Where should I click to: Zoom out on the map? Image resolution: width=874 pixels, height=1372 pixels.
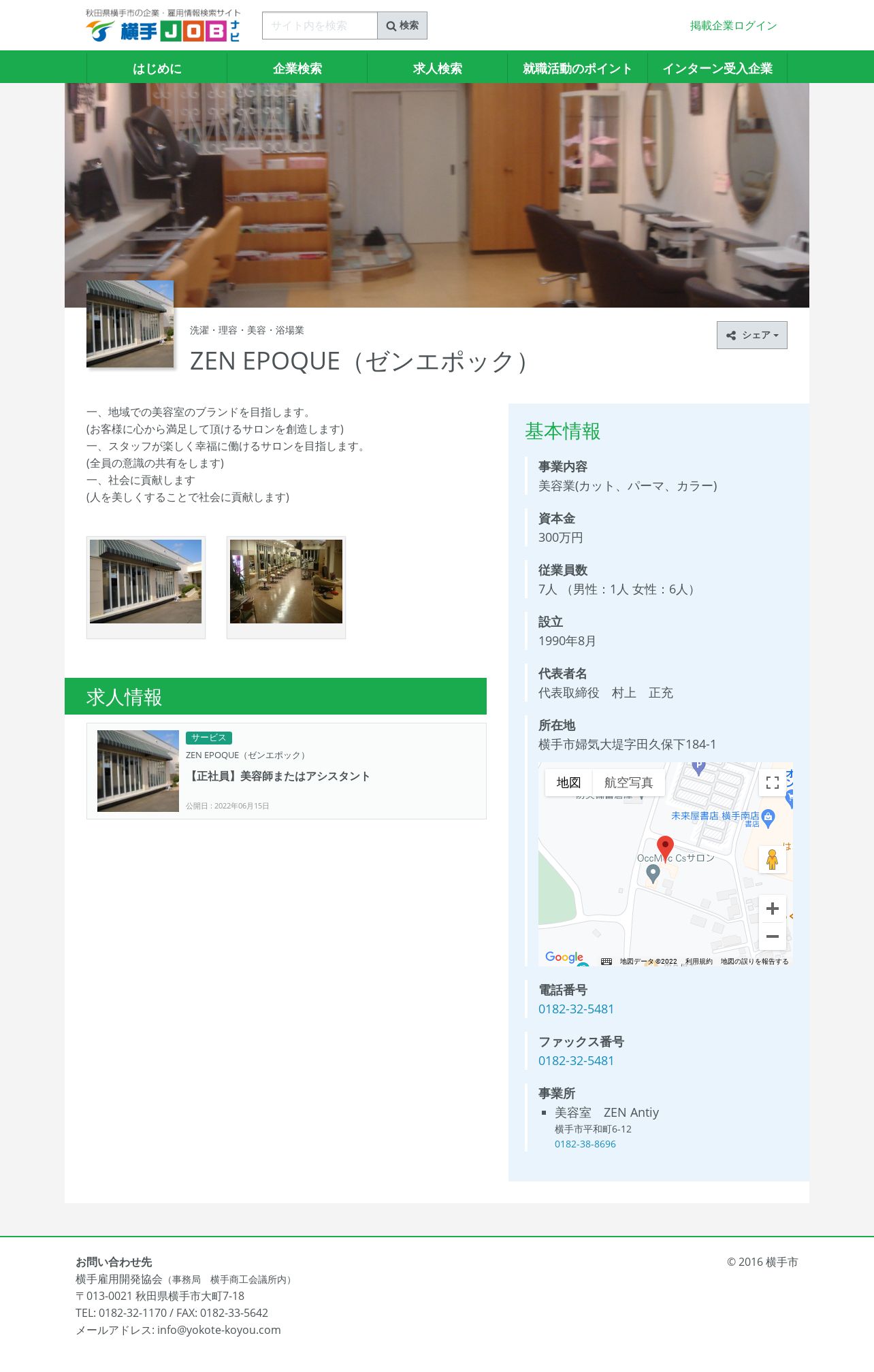[772, 936]
